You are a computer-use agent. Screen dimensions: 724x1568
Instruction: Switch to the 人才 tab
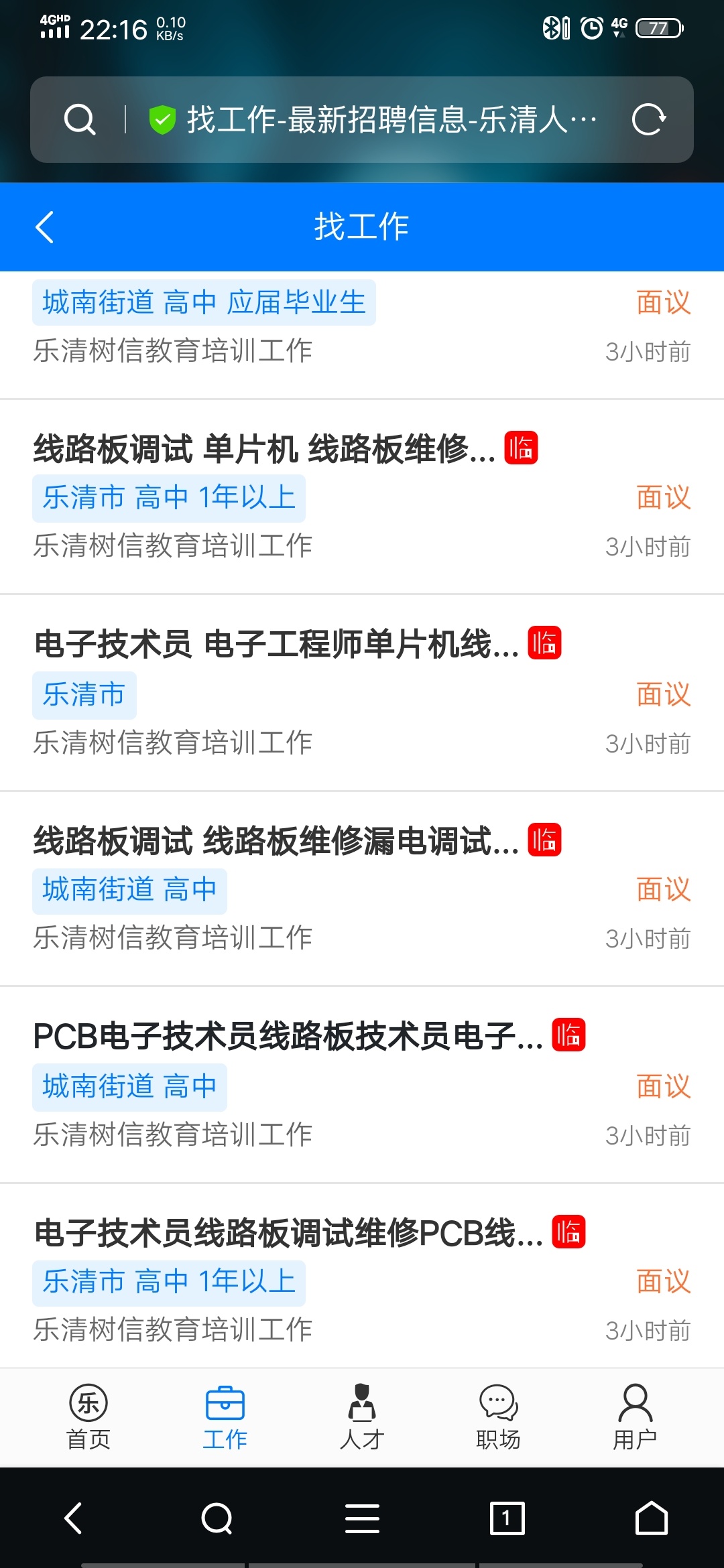tap(362, 1417)
